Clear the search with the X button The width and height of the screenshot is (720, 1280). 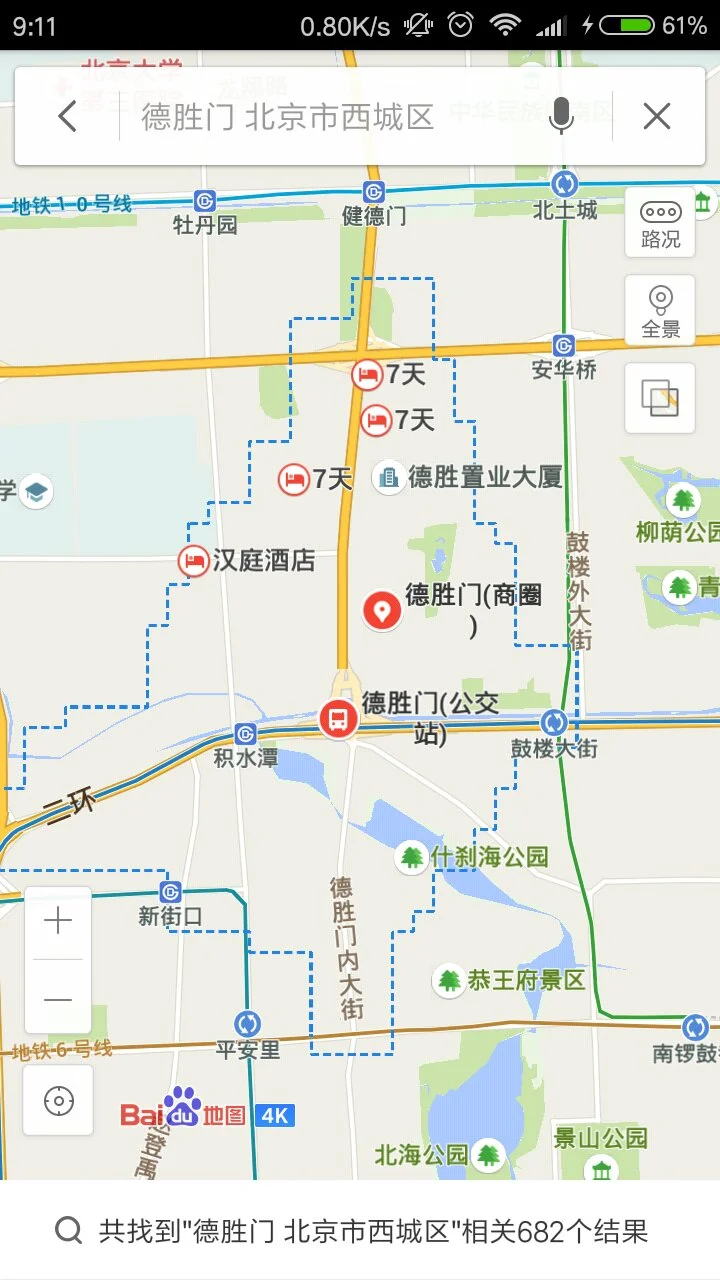tap(656, 116)
